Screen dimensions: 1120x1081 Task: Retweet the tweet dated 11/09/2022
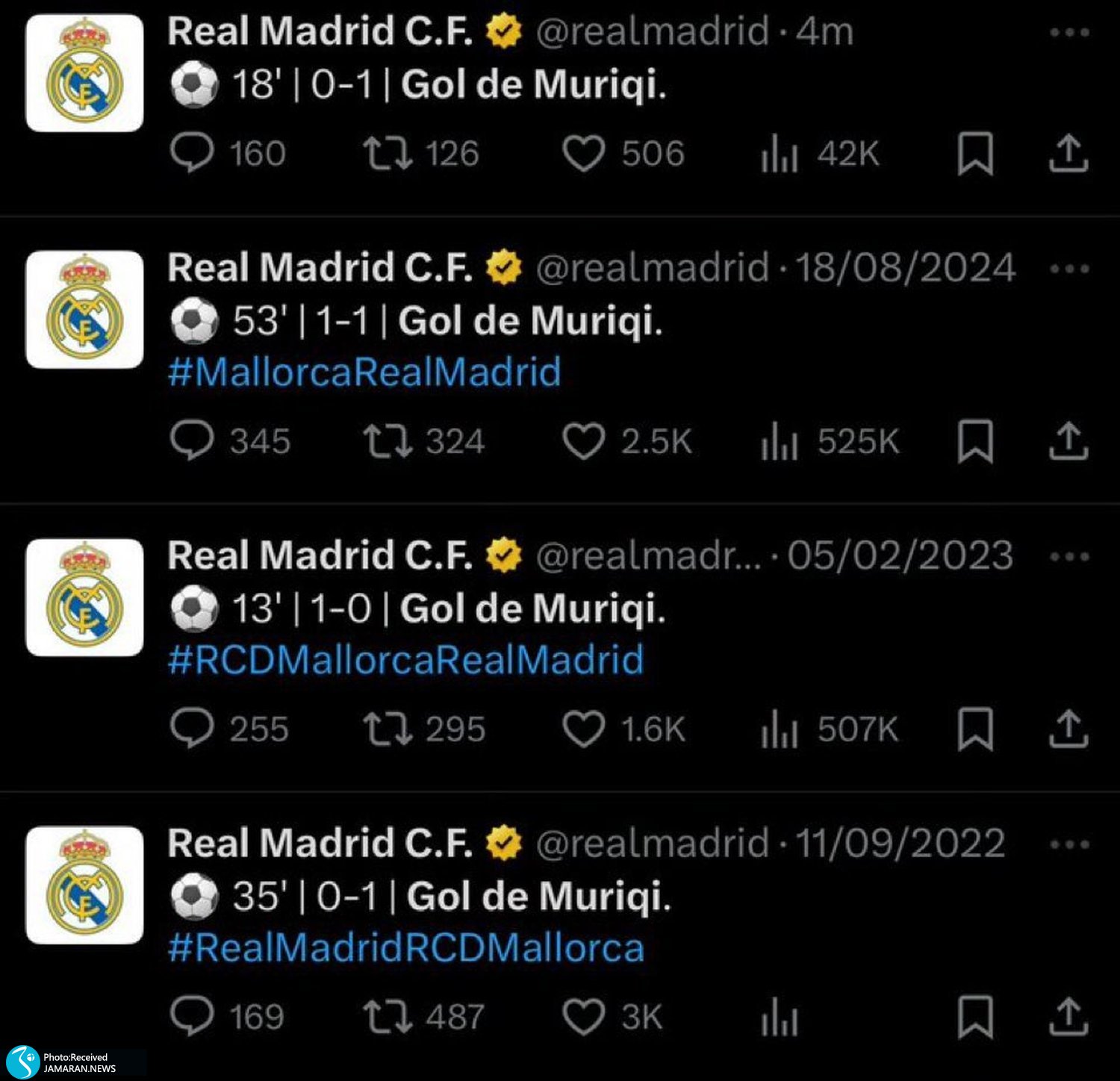point(388,1017)
